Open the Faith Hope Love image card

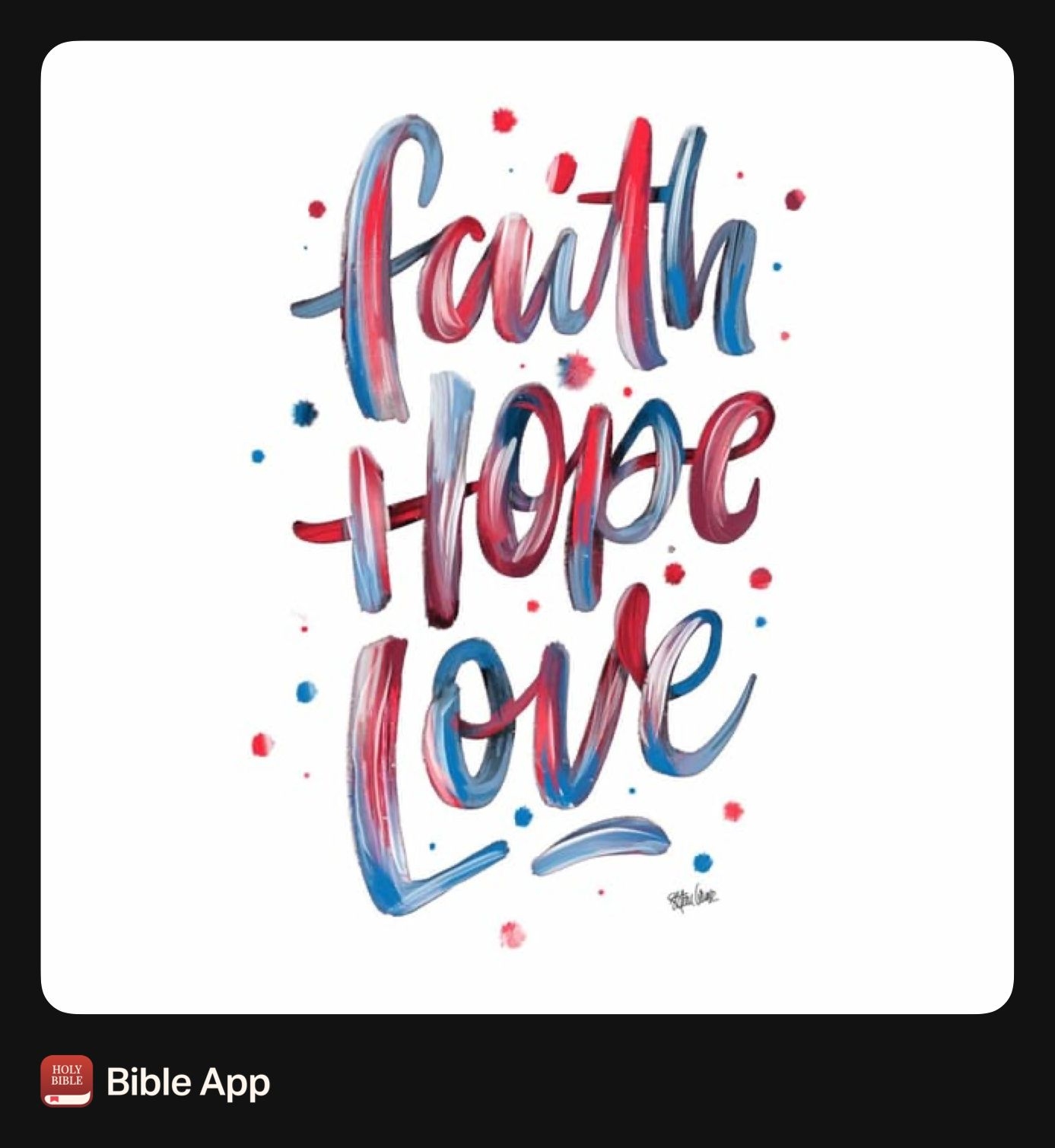click(x=526, y=526)
